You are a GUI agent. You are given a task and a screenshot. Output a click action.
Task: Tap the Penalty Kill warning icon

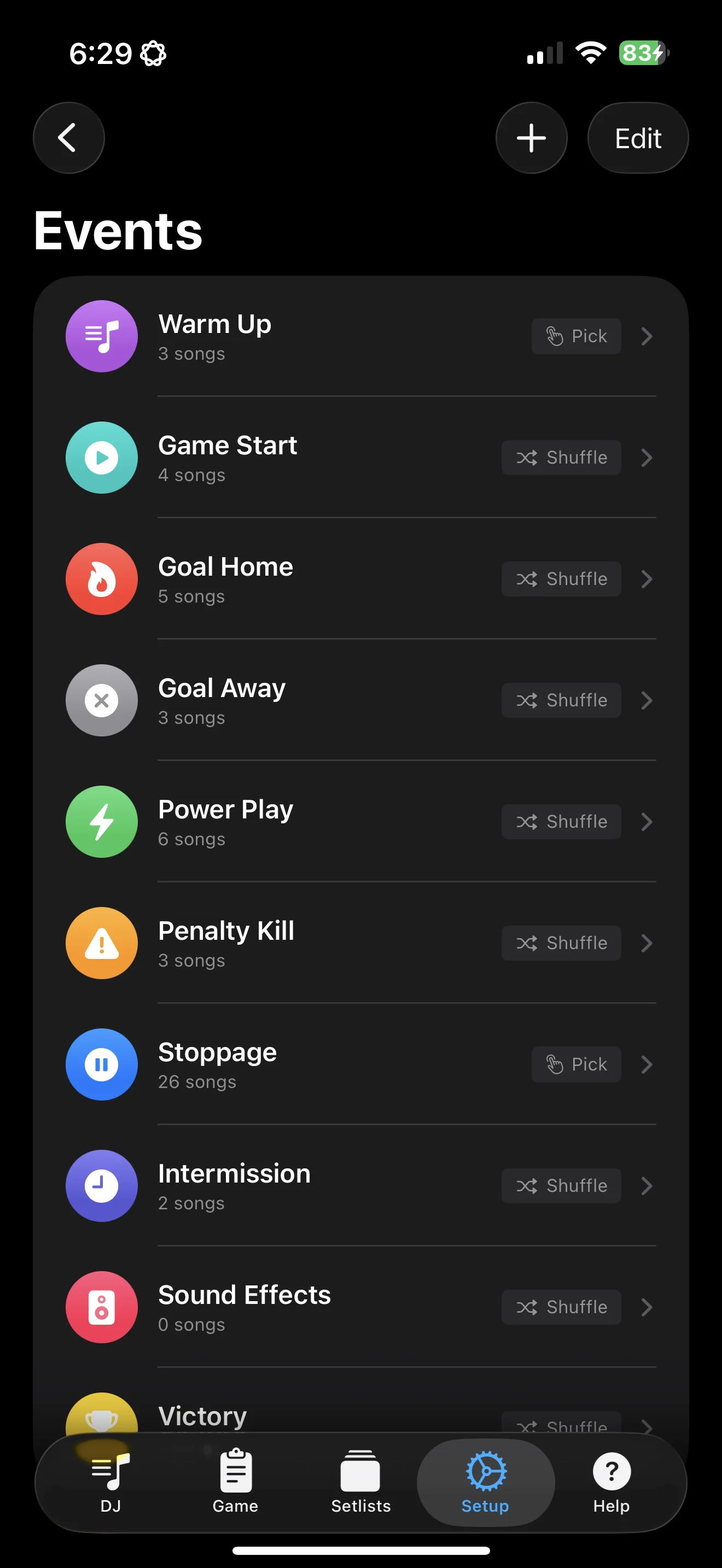click(x=101, y=943)
